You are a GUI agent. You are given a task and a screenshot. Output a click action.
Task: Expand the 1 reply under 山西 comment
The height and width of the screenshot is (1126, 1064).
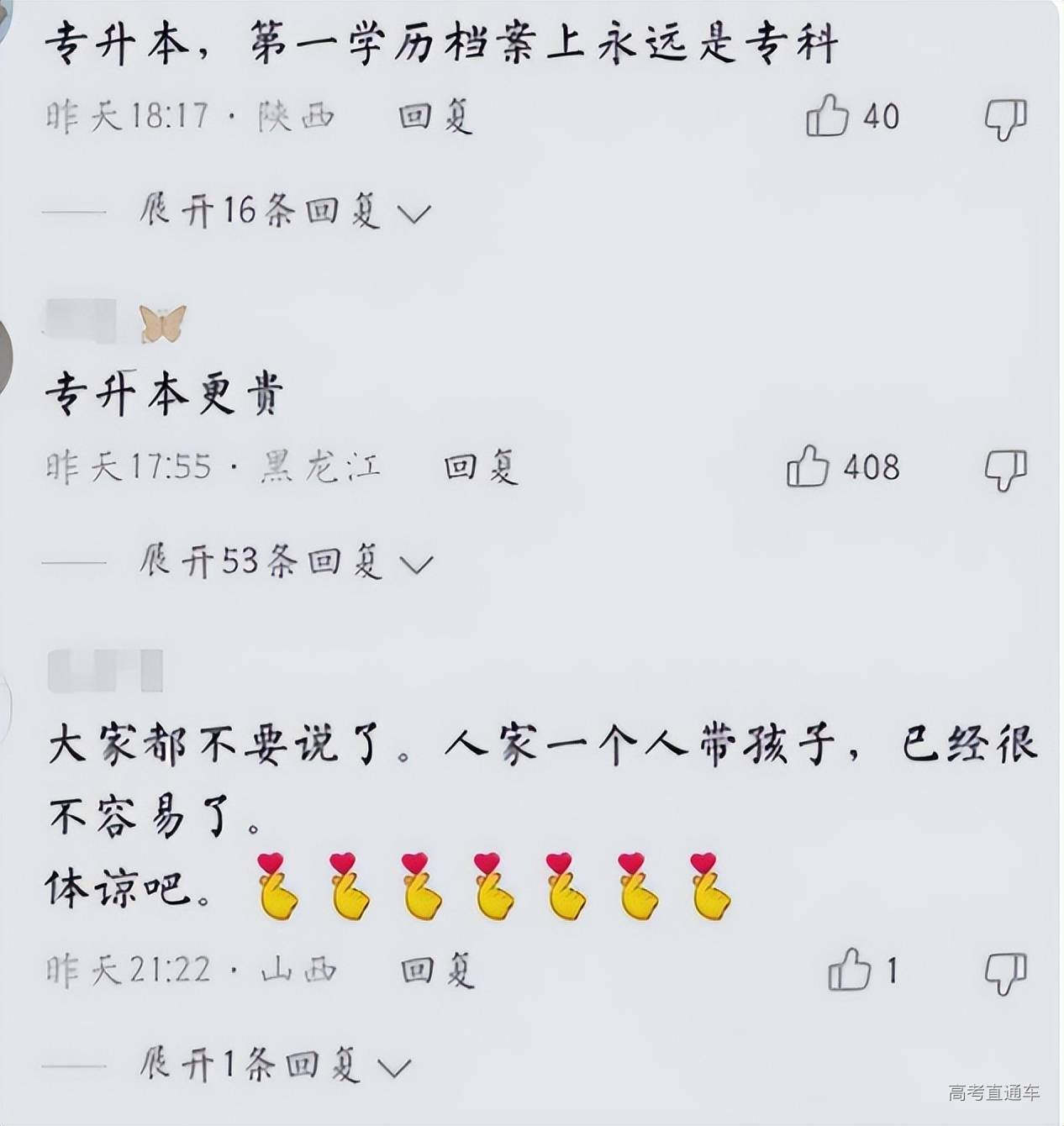coord(276,1066)
